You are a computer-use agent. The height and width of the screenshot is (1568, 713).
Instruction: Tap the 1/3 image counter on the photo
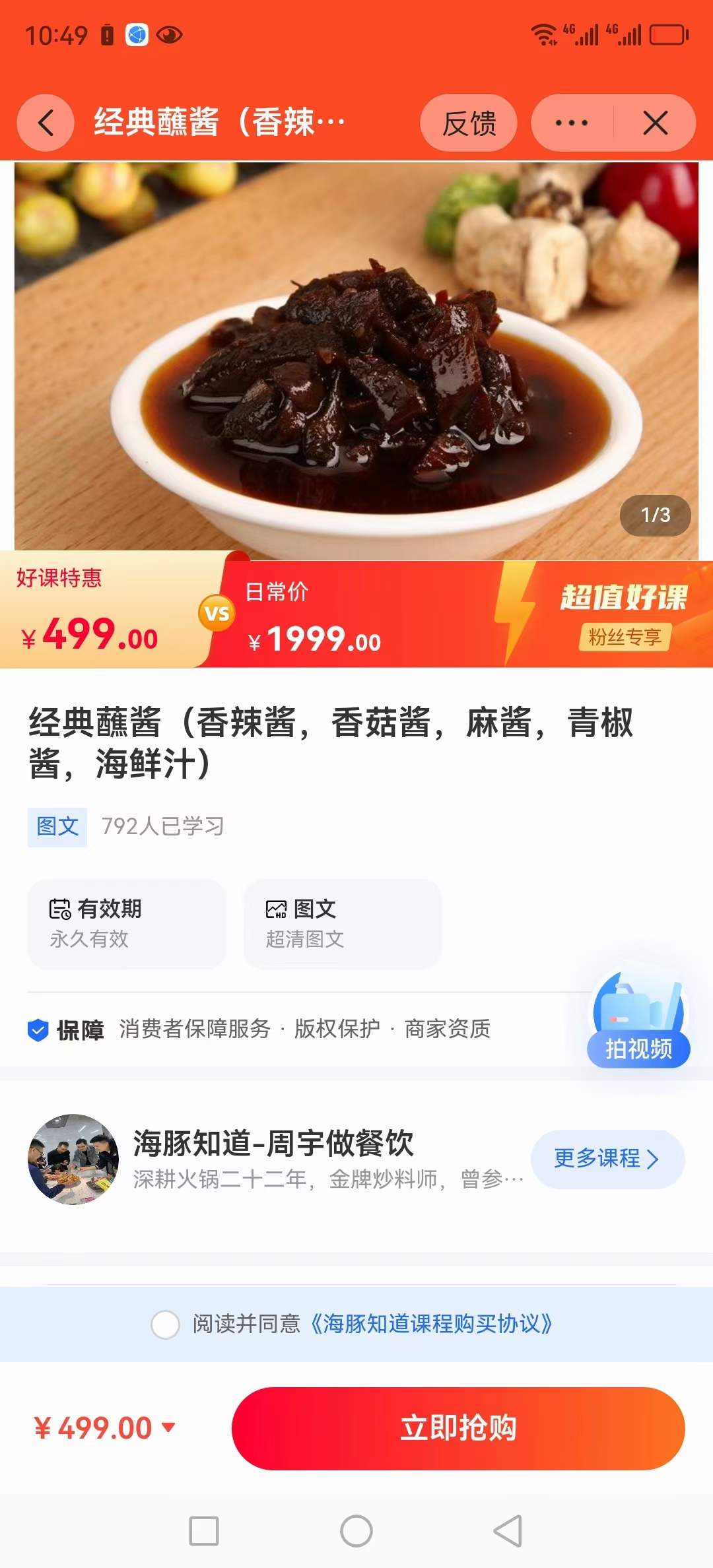click(x=654, y=515)
